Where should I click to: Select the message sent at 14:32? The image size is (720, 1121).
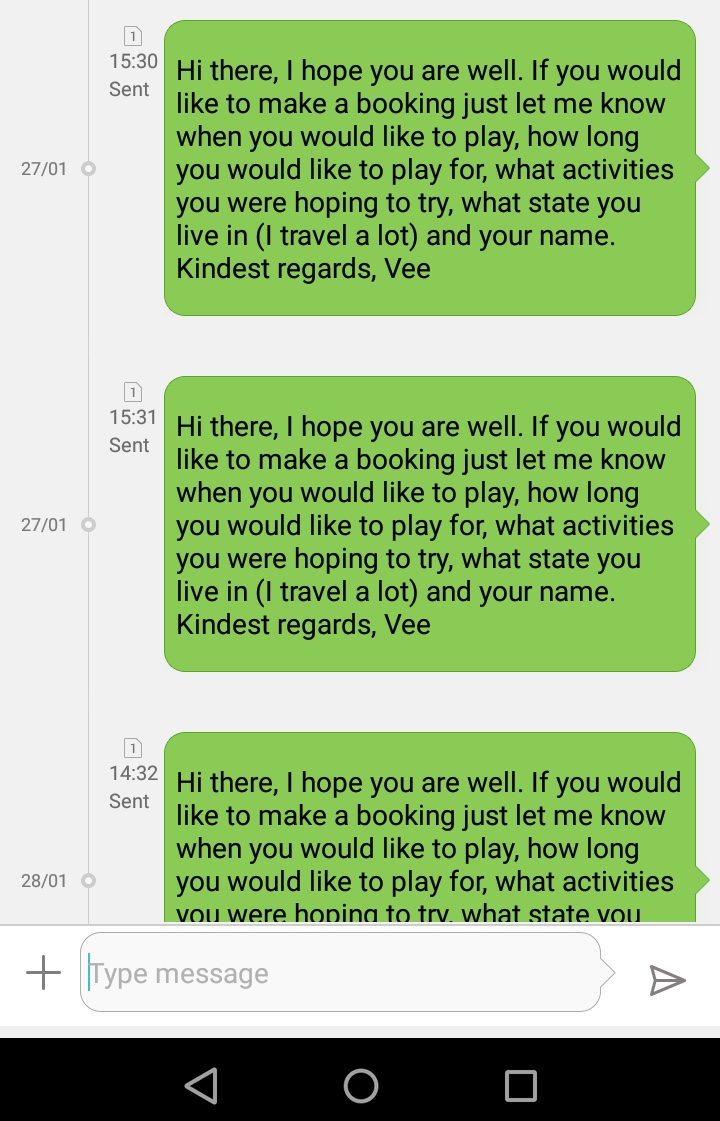430,830
